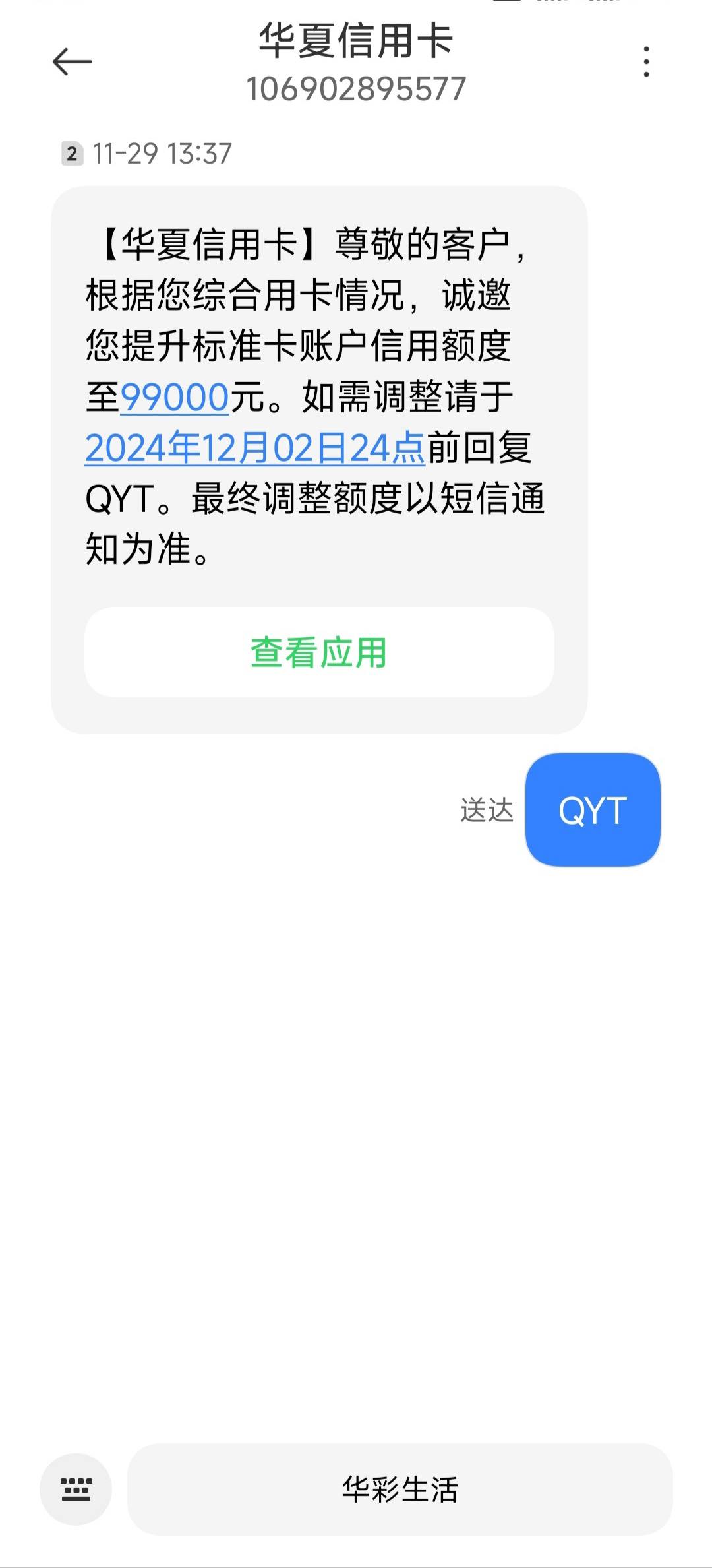Select the sent QYT message bubble
712x1568 pixels.
[593, 810]
